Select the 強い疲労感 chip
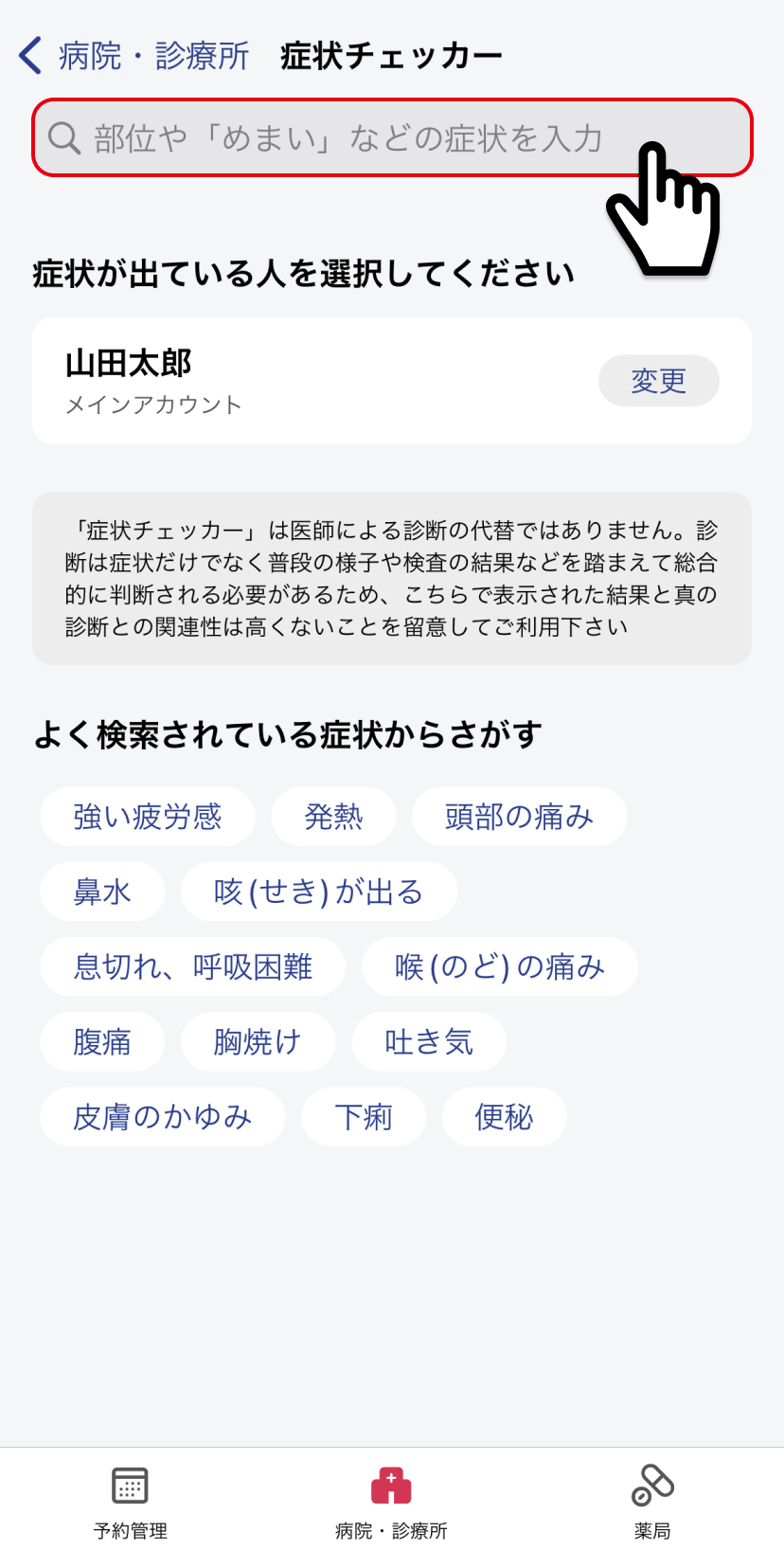The image size is (784, 1550). tap(148, 816)
